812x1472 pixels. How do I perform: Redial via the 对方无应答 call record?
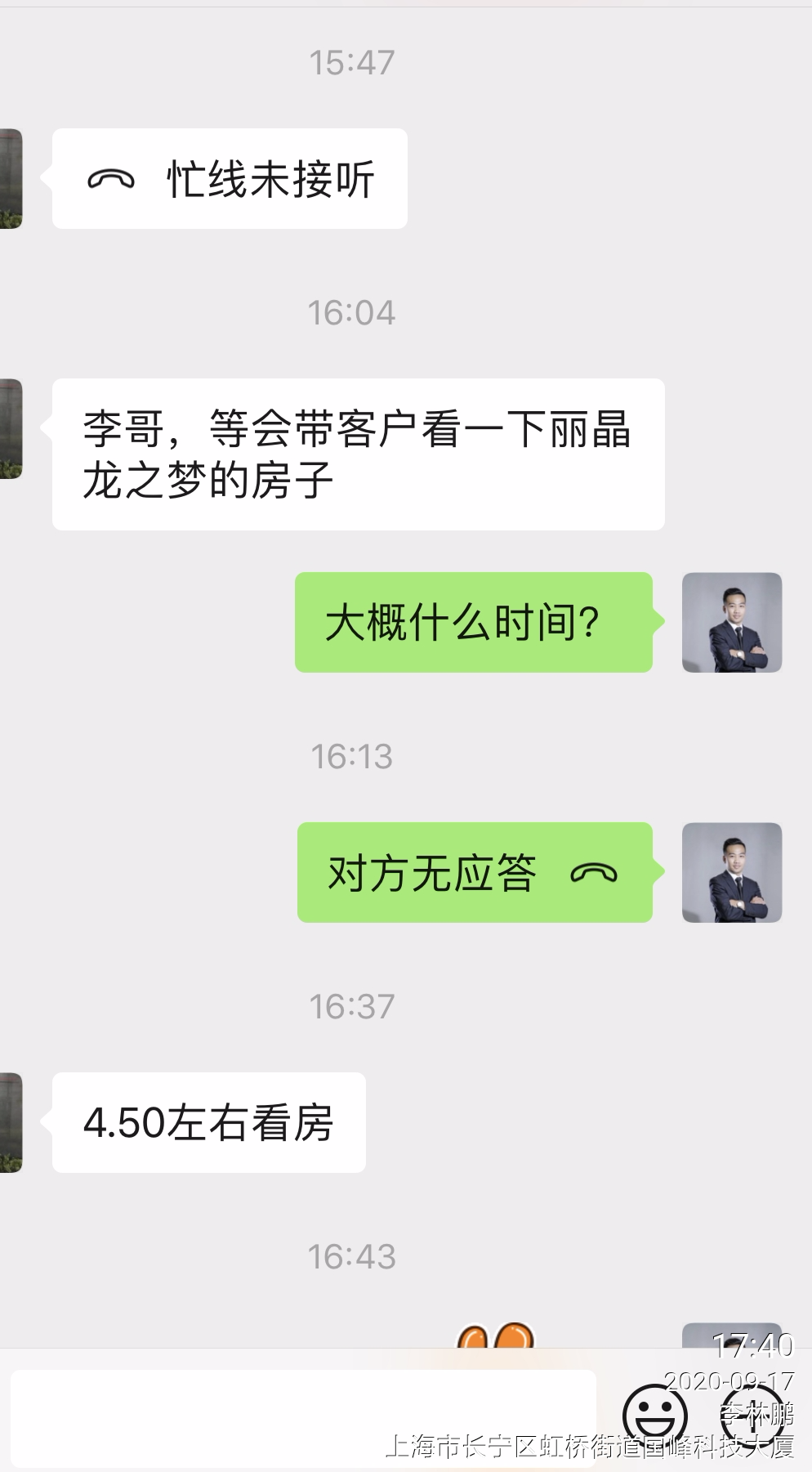click(474, 873)
